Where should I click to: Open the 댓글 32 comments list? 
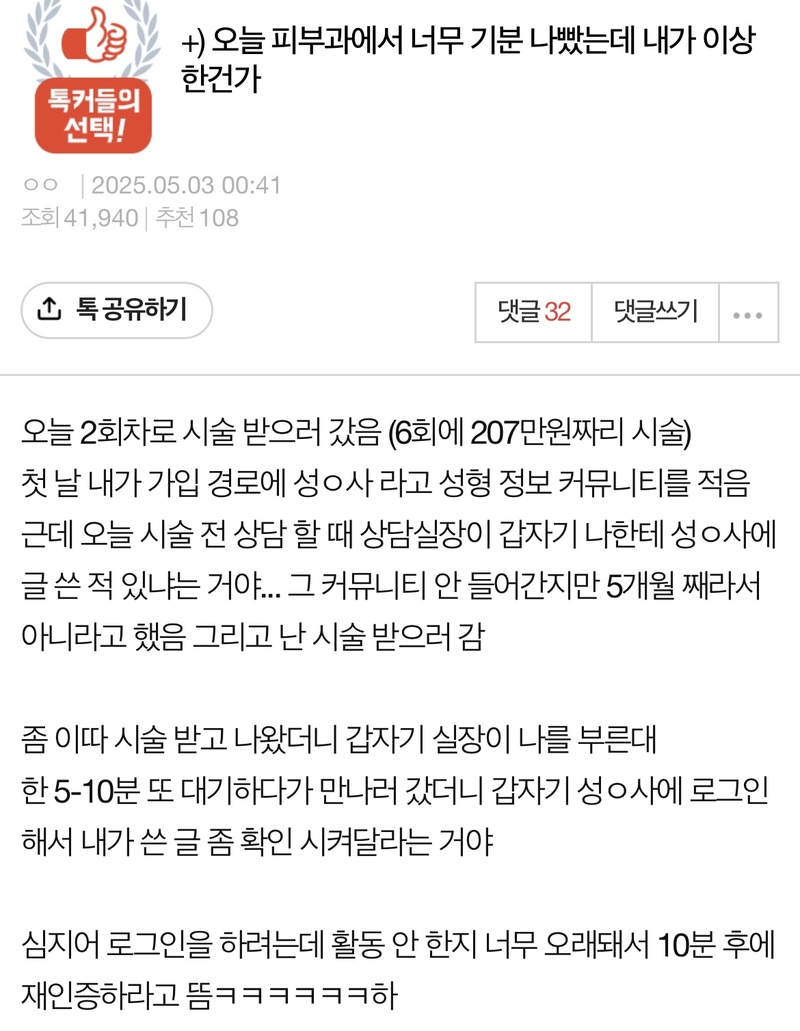[534, 312]
